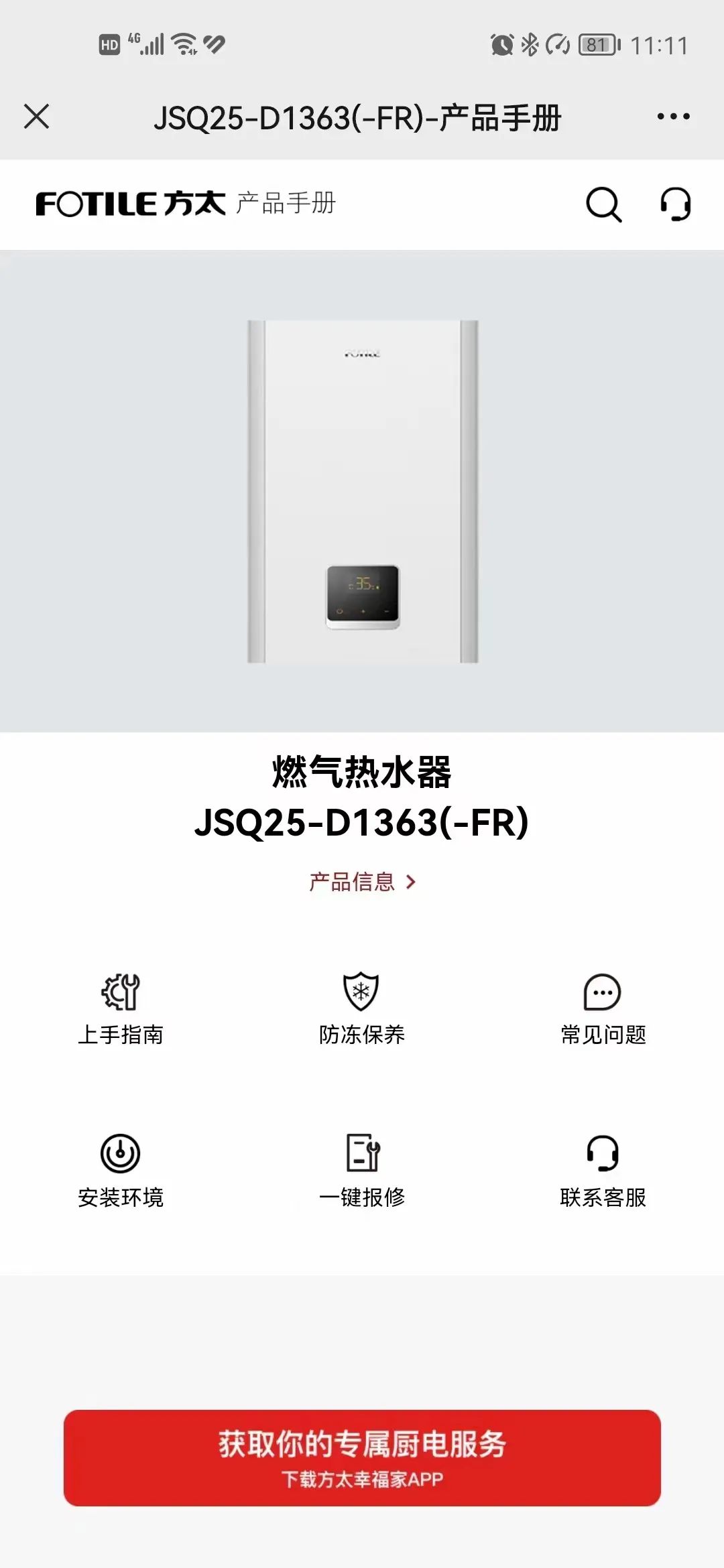This screenshot has height=1568, width=724.
Task: Choose 一键报修 repair request
Action: point(362,1171)
